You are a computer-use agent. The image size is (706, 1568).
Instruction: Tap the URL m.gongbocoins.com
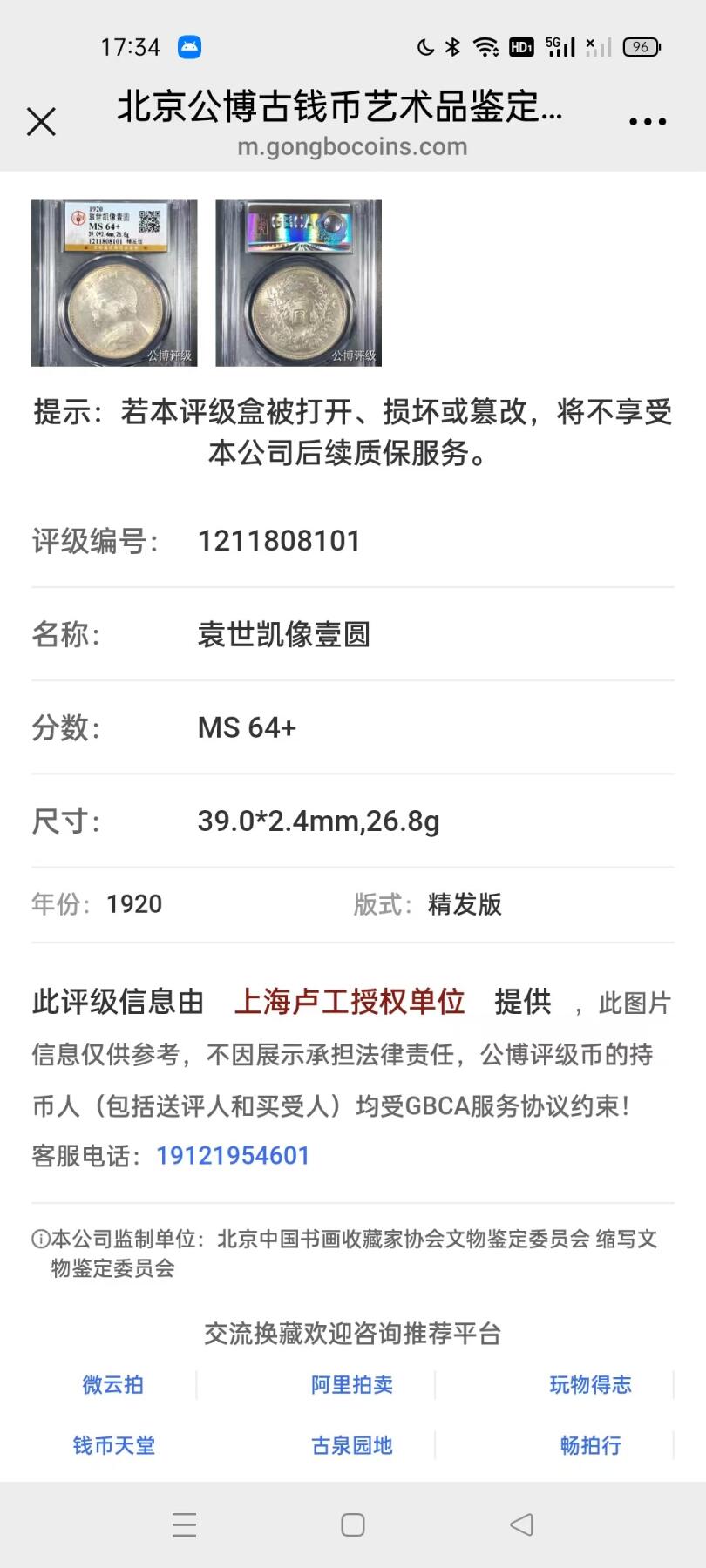coord(352,146)
